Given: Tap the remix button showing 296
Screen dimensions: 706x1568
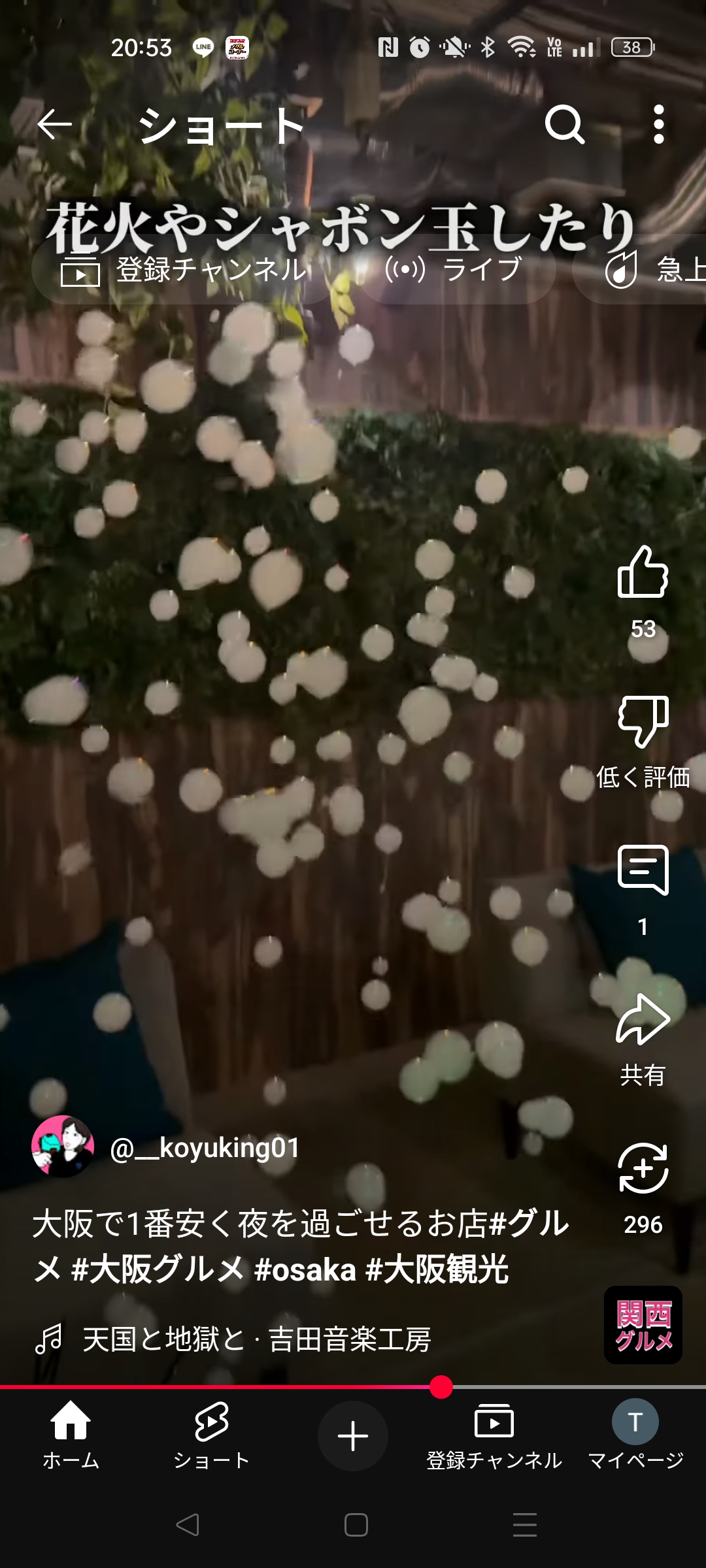Looking at the screenshot, I should click(643, 1169).
